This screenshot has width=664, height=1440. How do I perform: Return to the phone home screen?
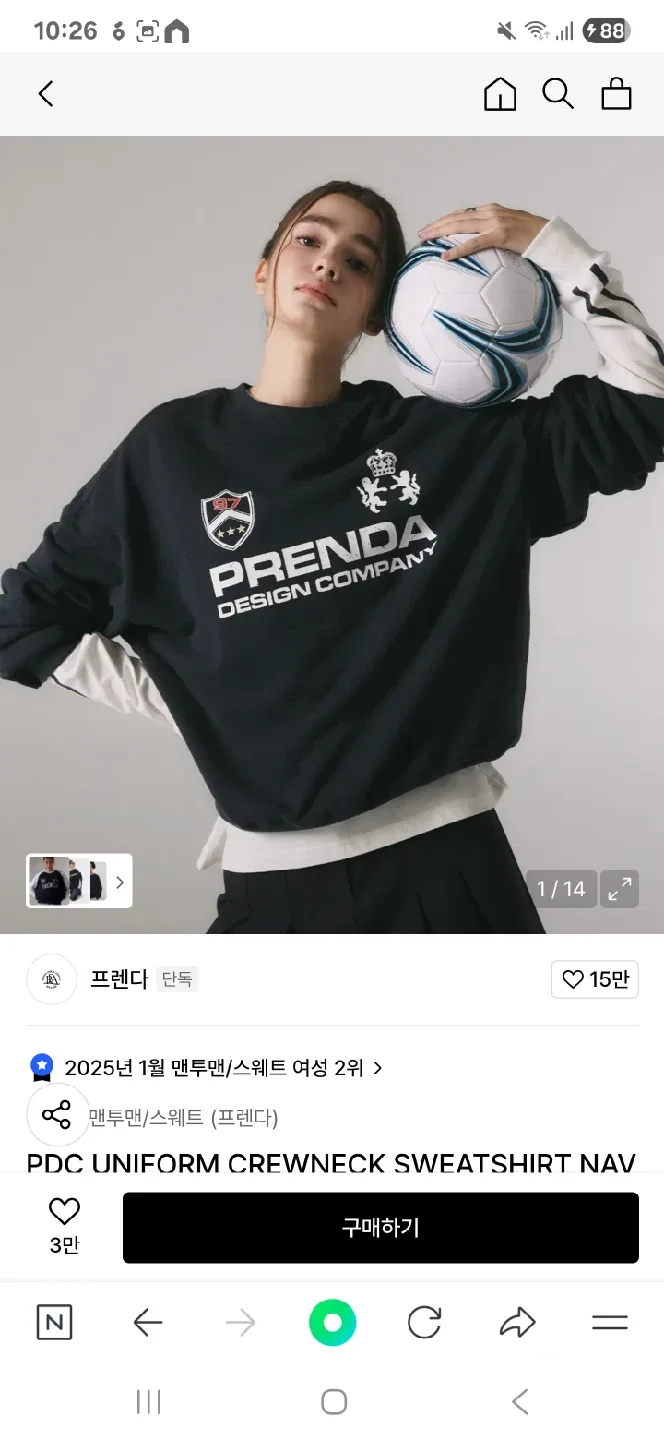click(x=334, y=1402)
